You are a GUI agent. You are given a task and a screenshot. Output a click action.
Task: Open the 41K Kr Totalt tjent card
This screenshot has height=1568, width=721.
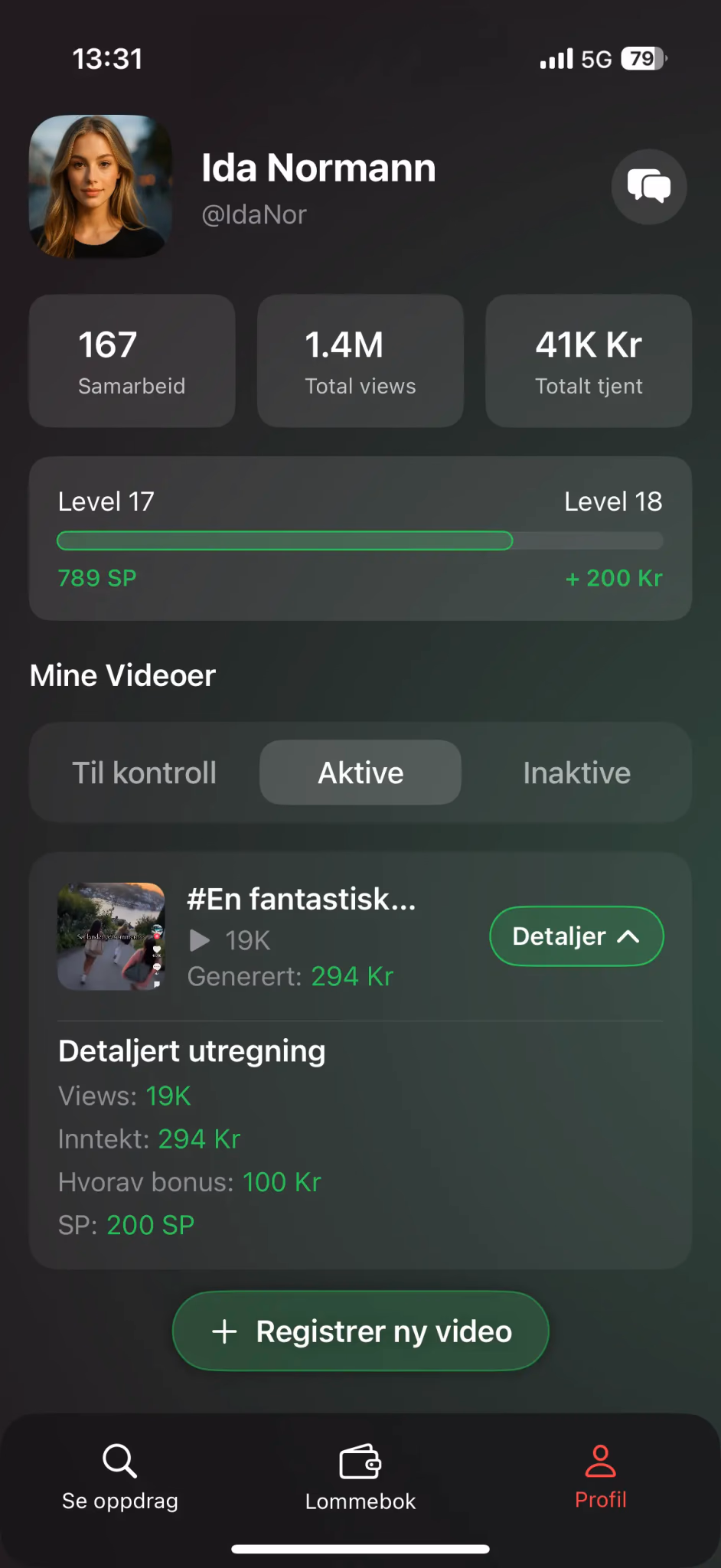[588, 360]
